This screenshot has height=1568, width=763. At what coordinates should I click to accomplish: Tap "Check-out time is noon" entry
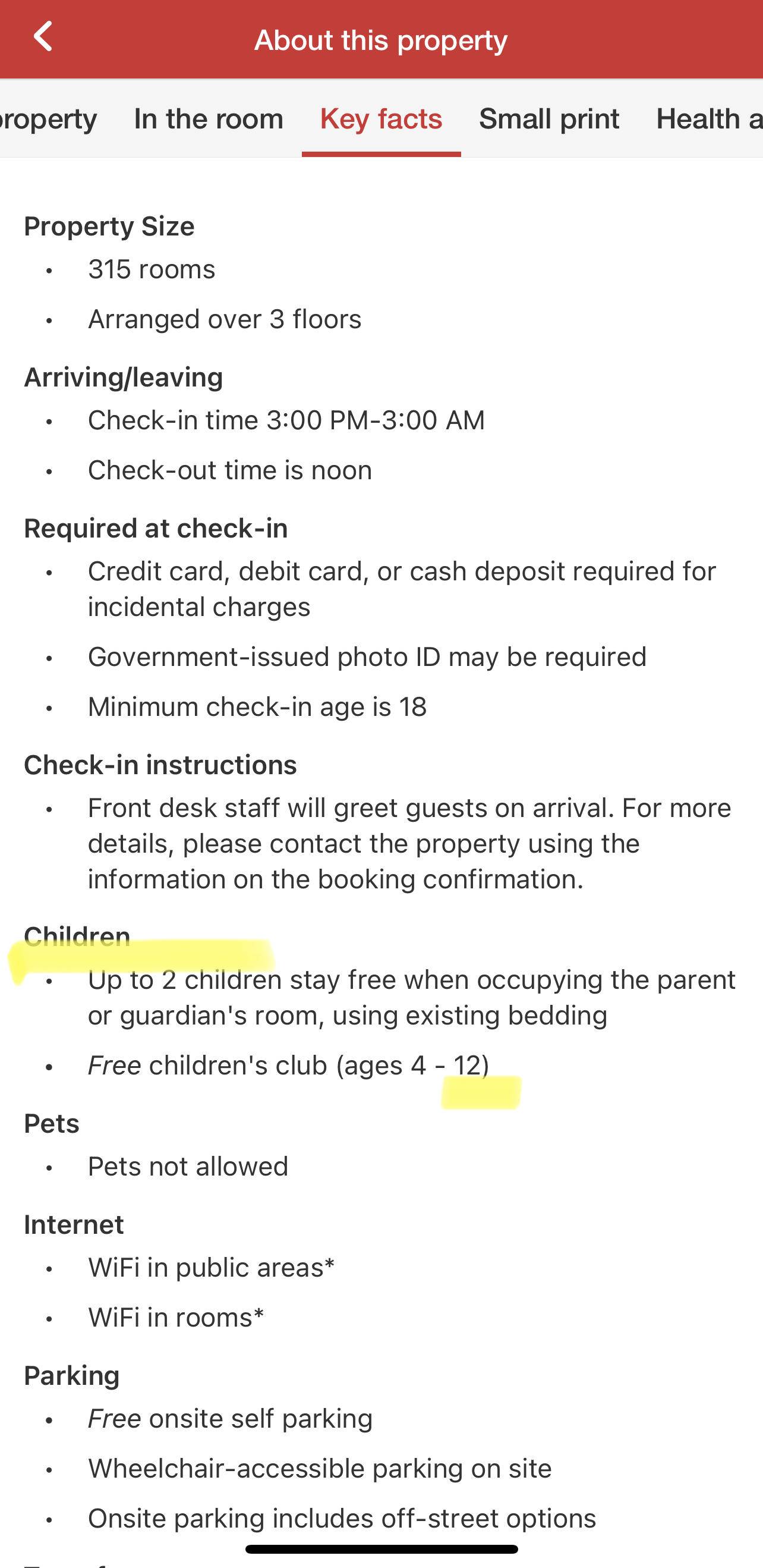[x=230, y=469]
